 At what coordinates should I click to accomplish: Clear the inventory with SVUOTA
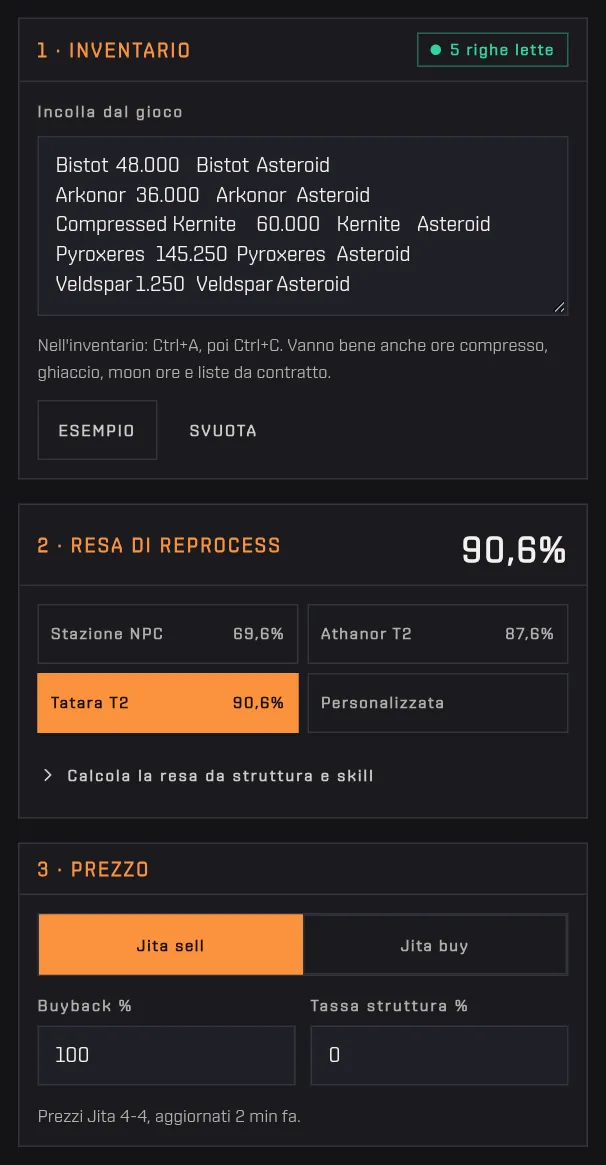(223, 430)
